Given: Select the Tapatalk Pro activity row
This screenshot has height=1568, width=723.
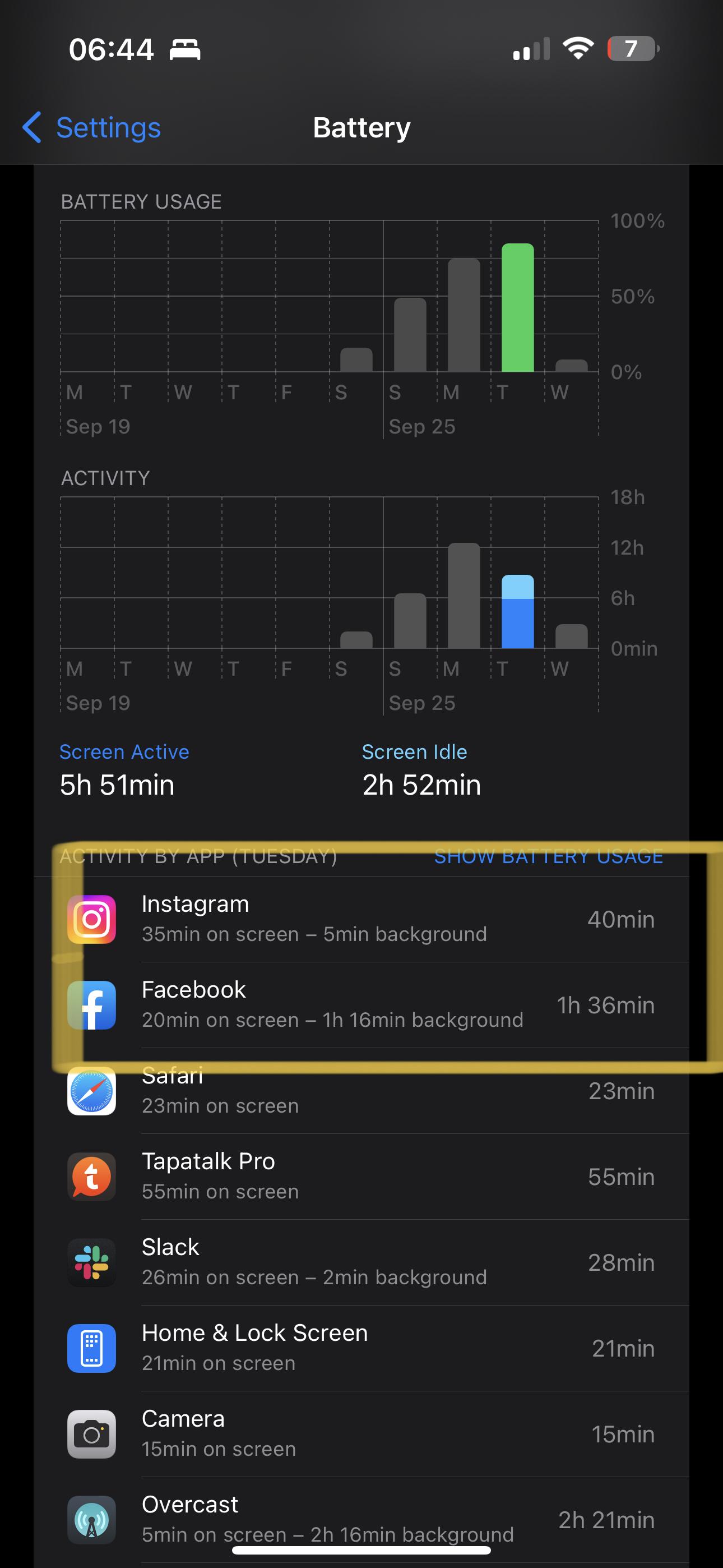Looking at the screenshot, I should click(361, 1177).
